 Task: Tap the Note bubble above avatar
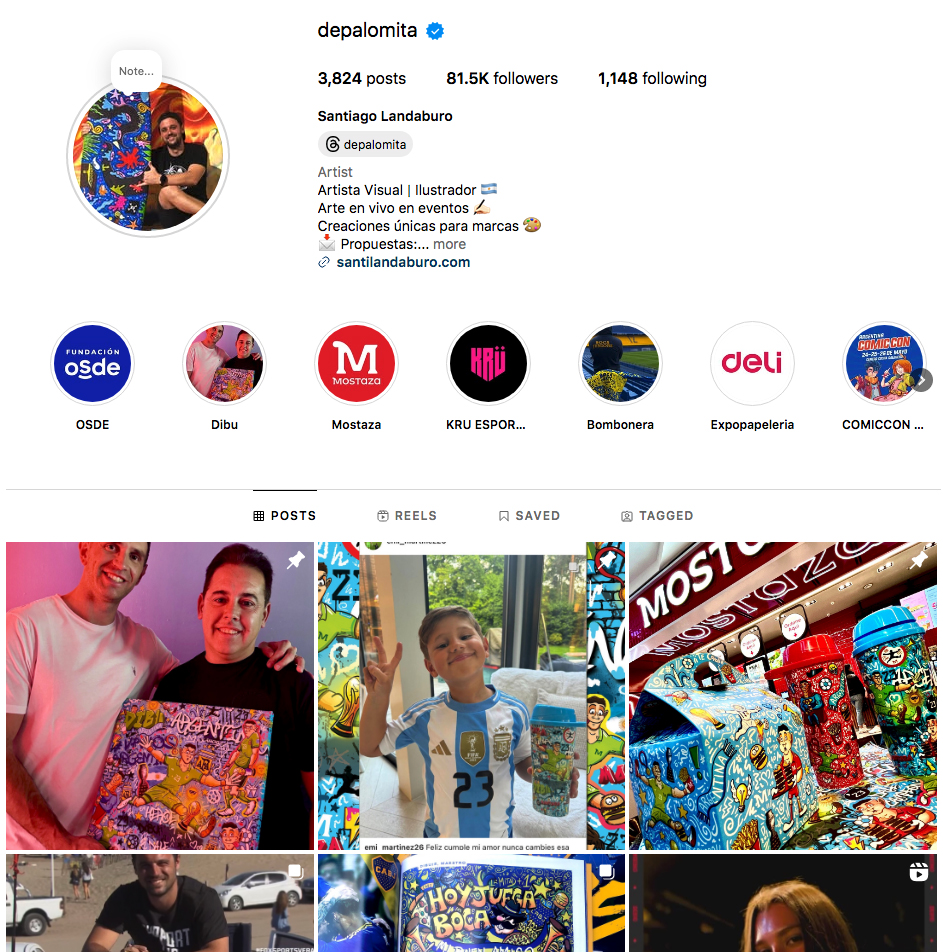pyautogui.click(x=136, y=71)
